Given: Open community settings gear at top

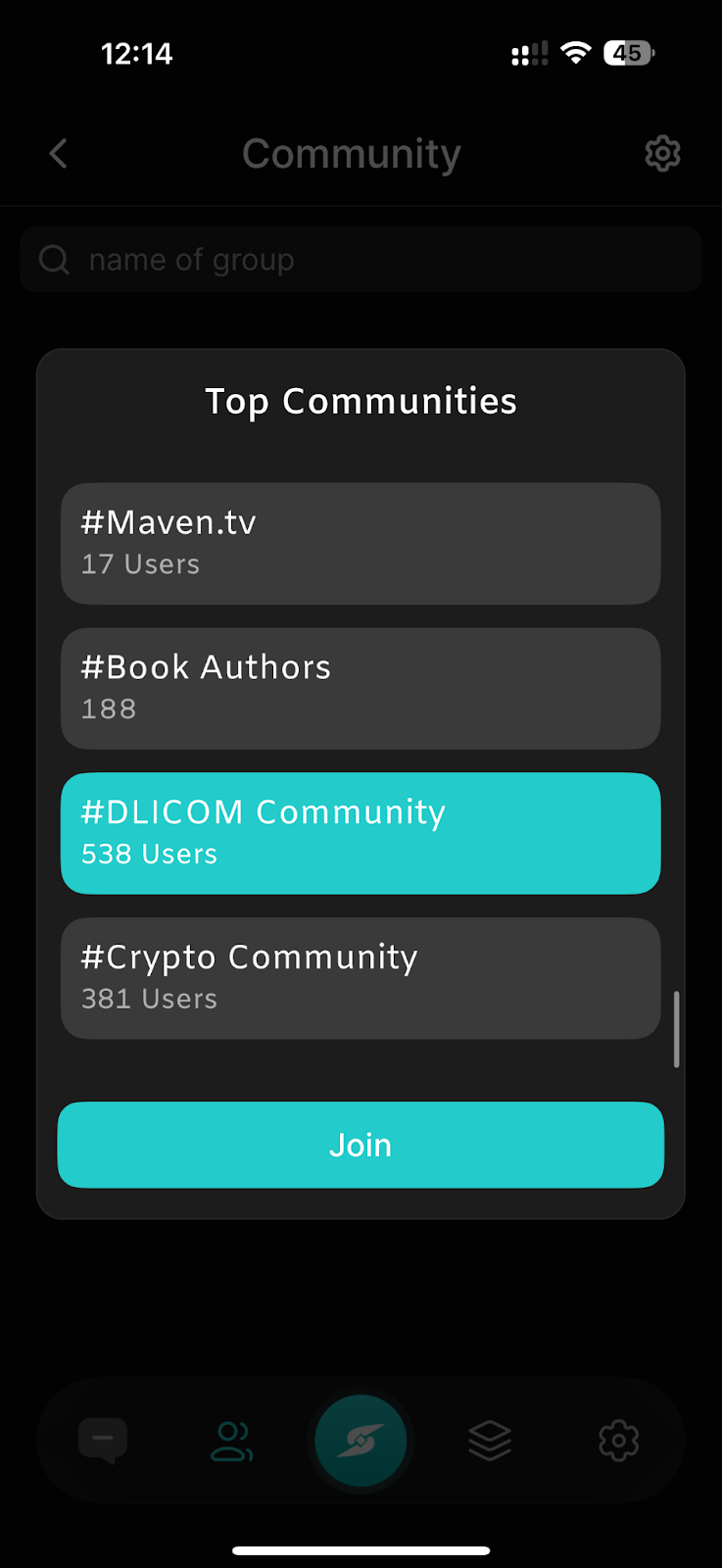Looking at the screenshot, I should (662, 154).
